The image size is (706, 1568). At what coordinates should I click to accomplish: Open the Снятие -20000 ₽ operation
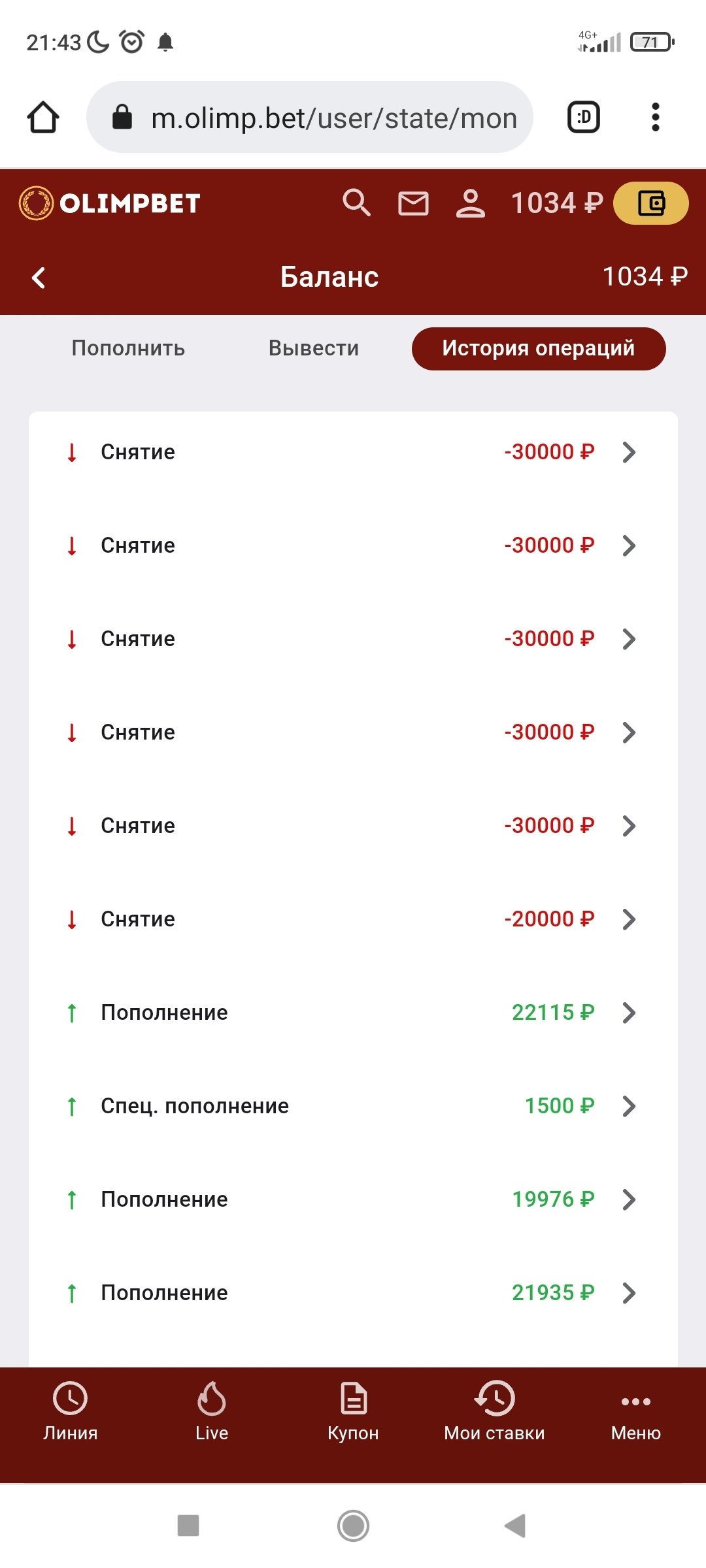tap(353, 919)
